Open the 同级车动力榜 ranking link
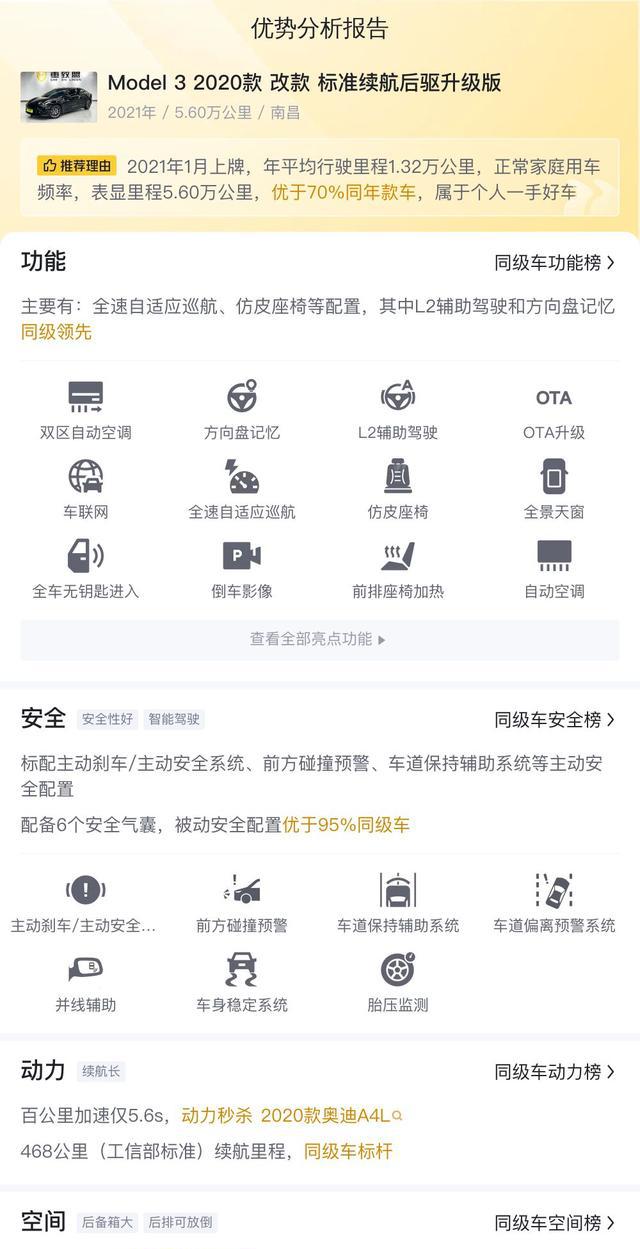This screenshot has width=640, height=1249. click(x=555, y=1072)
